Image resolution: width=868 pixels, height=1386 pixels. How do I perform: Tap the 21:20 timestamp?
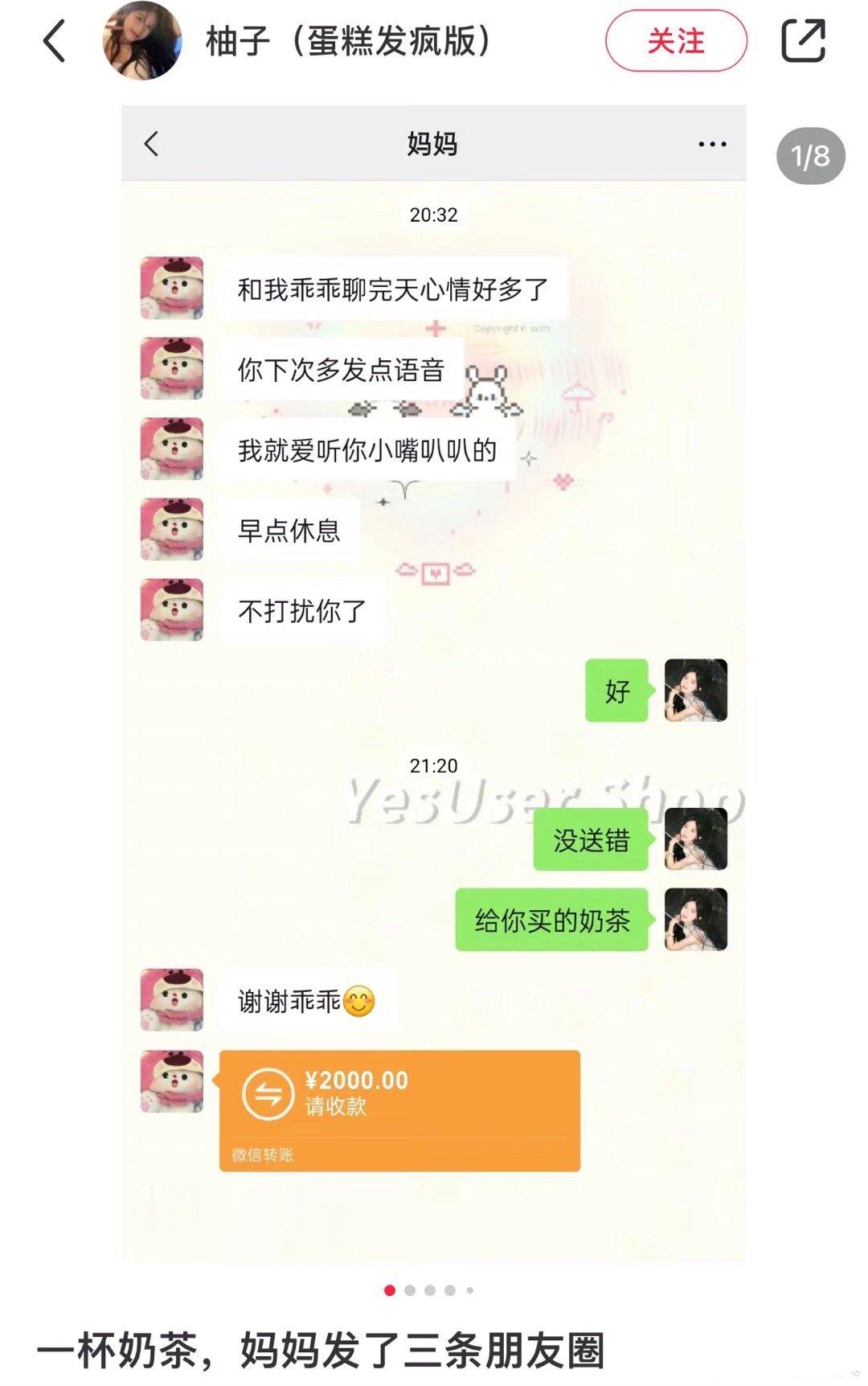431,767
